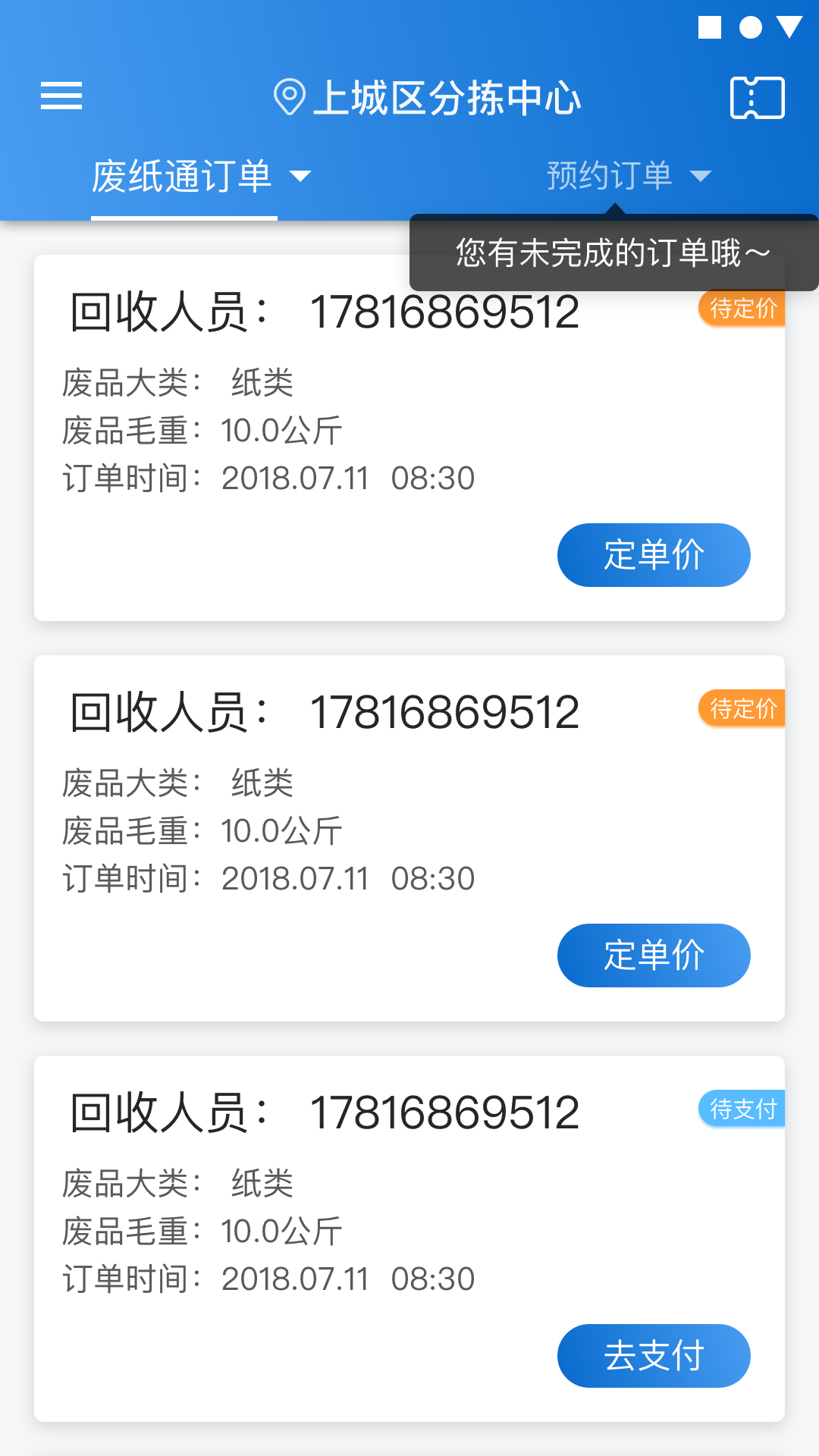Screen dimensions: 819x1456
Task: Tap the 待定价 badge on the second order
Action: (x=742, y=708)
